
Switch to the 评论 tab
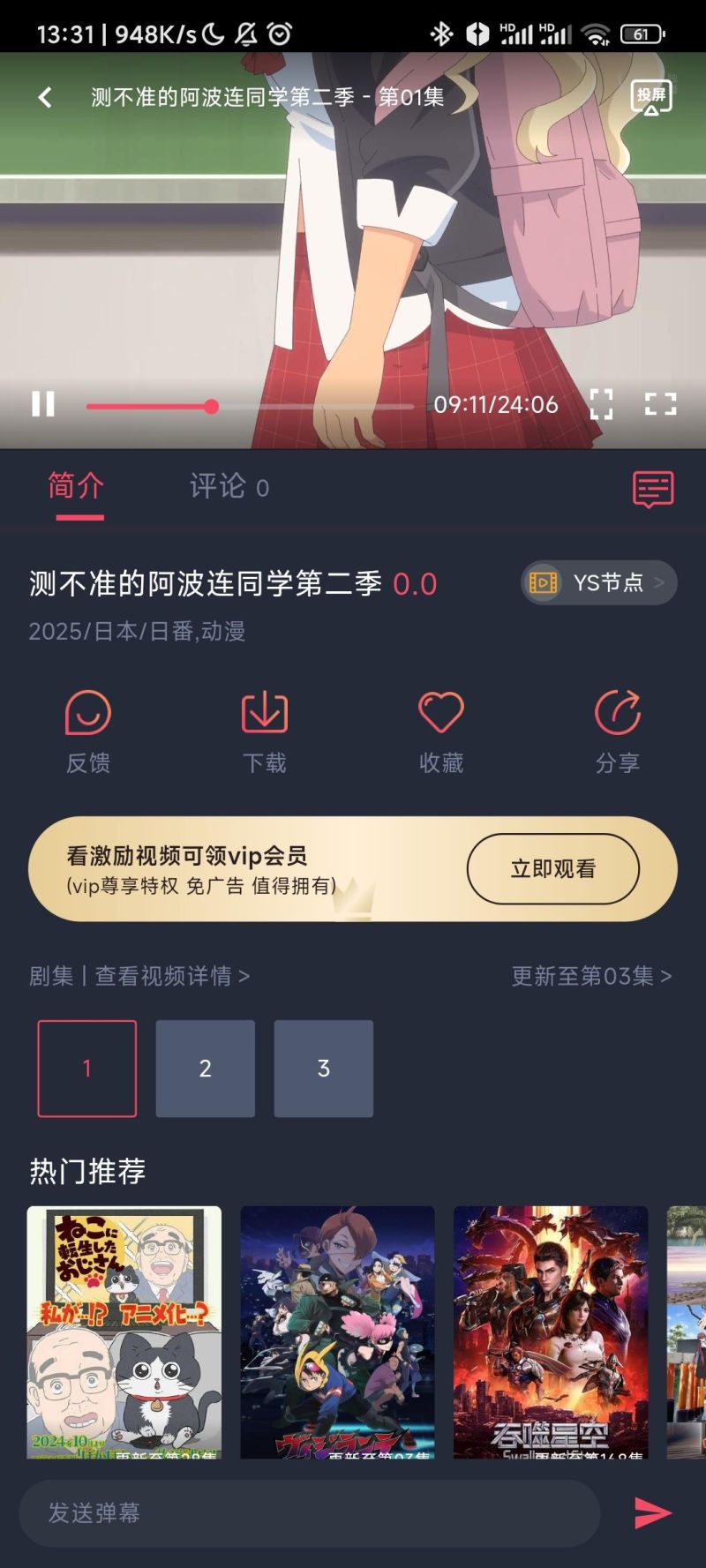[229, 486]
